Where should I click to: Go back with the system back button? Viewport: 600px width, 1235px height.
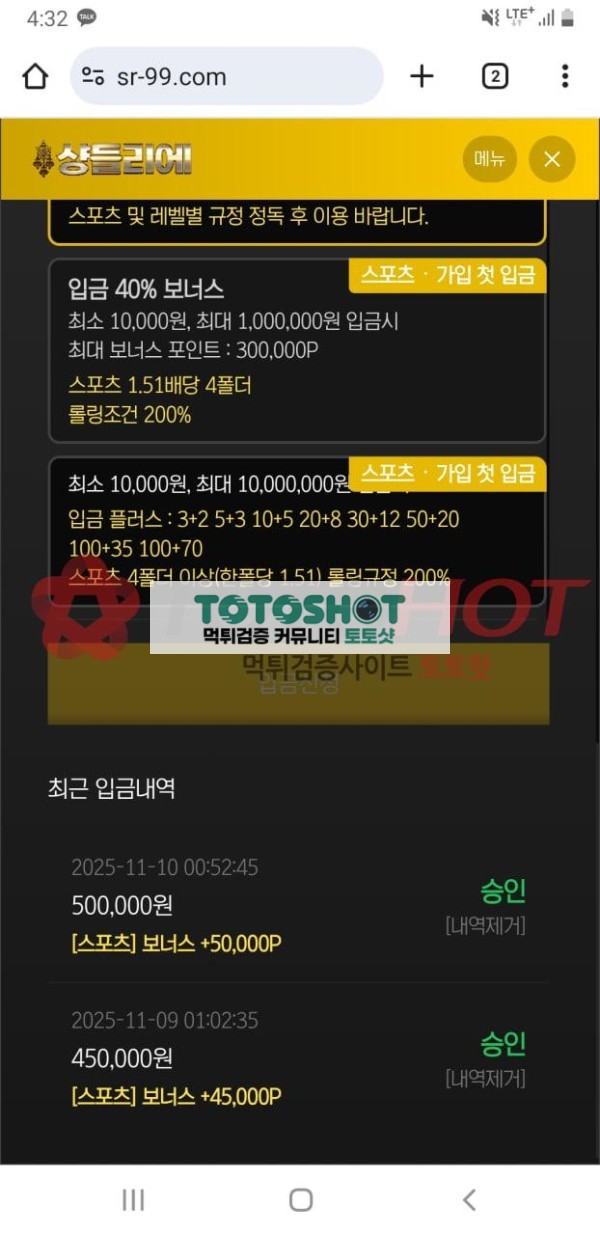point(468,1200)
